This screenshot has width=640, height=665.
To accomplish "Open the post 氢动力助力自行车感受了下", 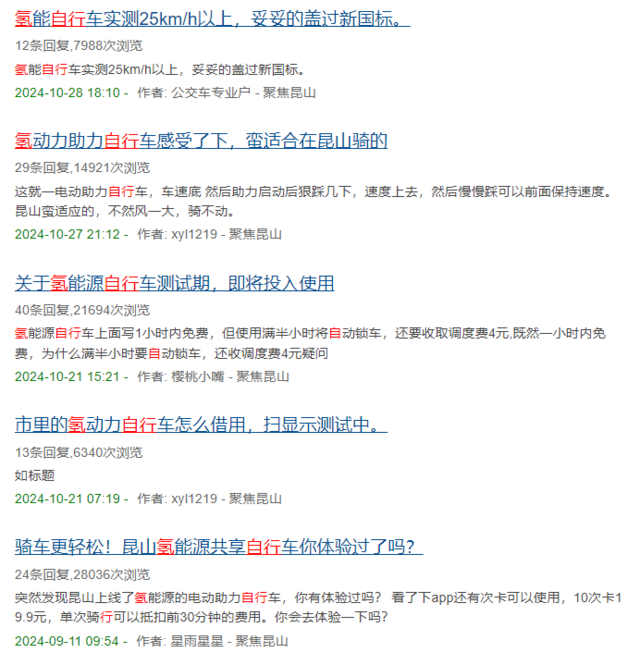I will [201, 141].
